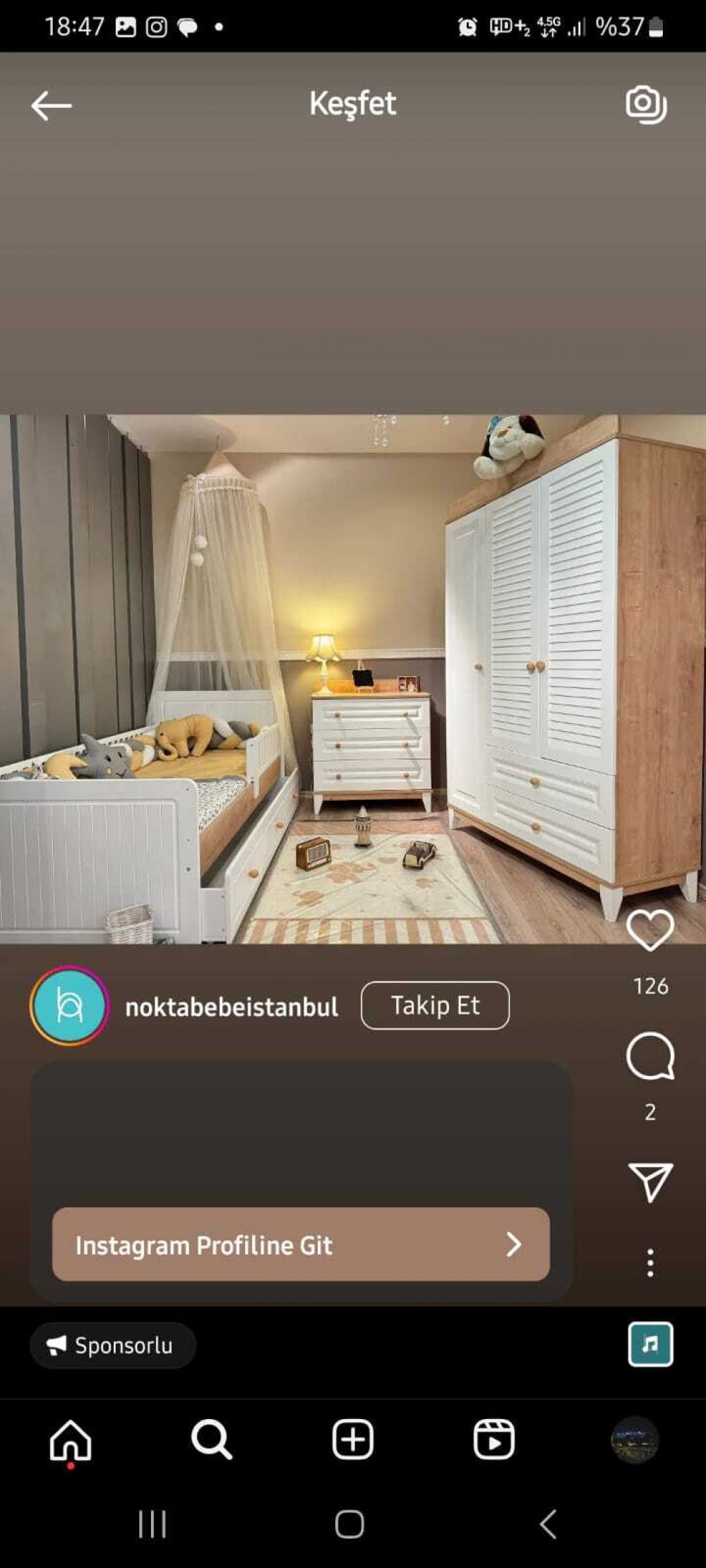Open comments on this post
This screenshot has height=1568, width=706.
(650, 1056)
